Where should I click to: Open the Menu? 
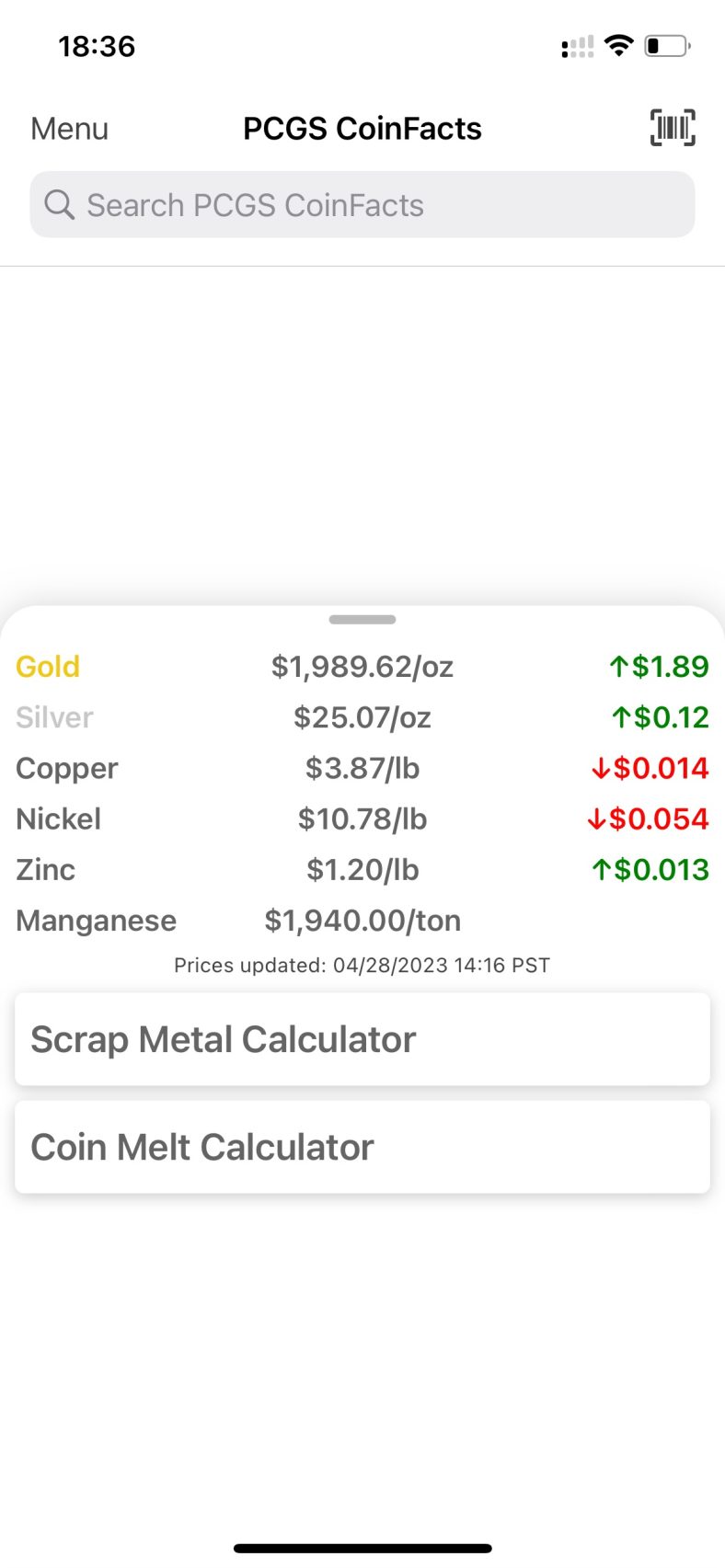68,128
